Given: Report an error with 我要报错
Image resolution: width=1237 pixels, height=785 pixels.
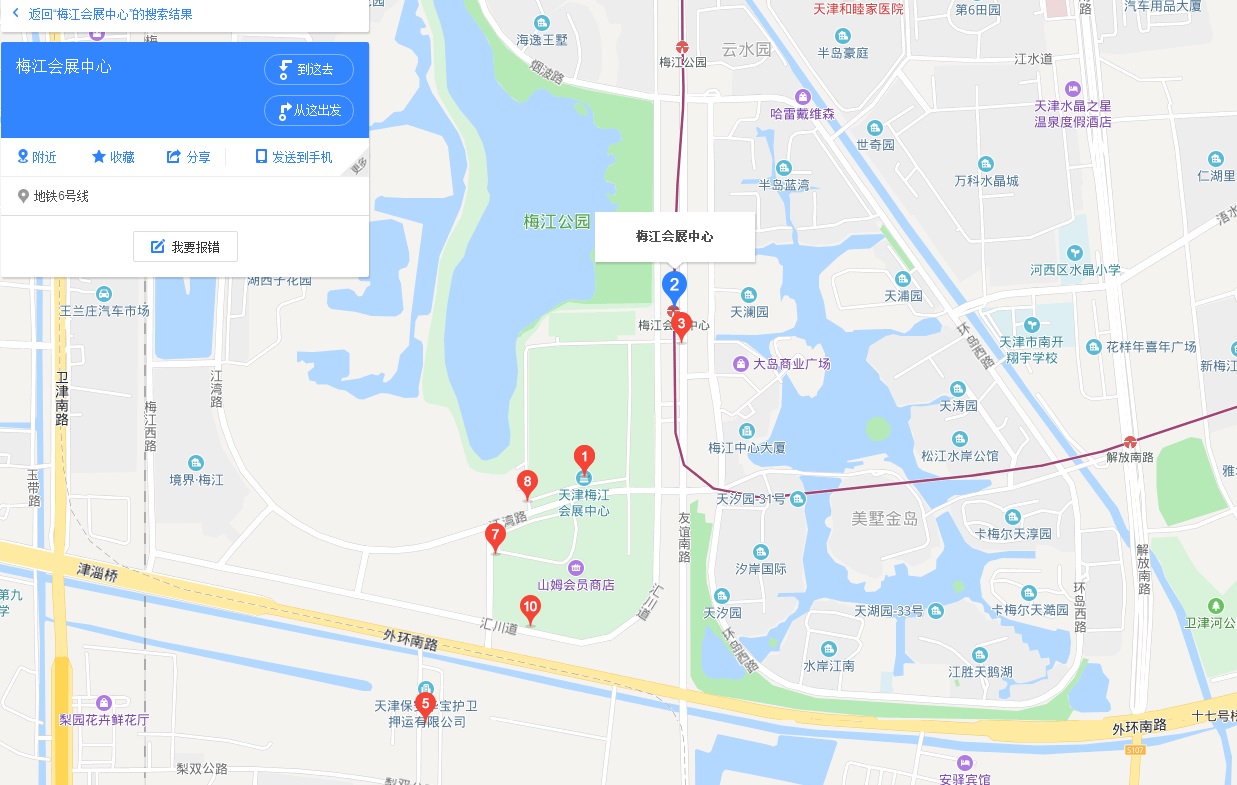Looking at the screenshot, I should [185, 247].
